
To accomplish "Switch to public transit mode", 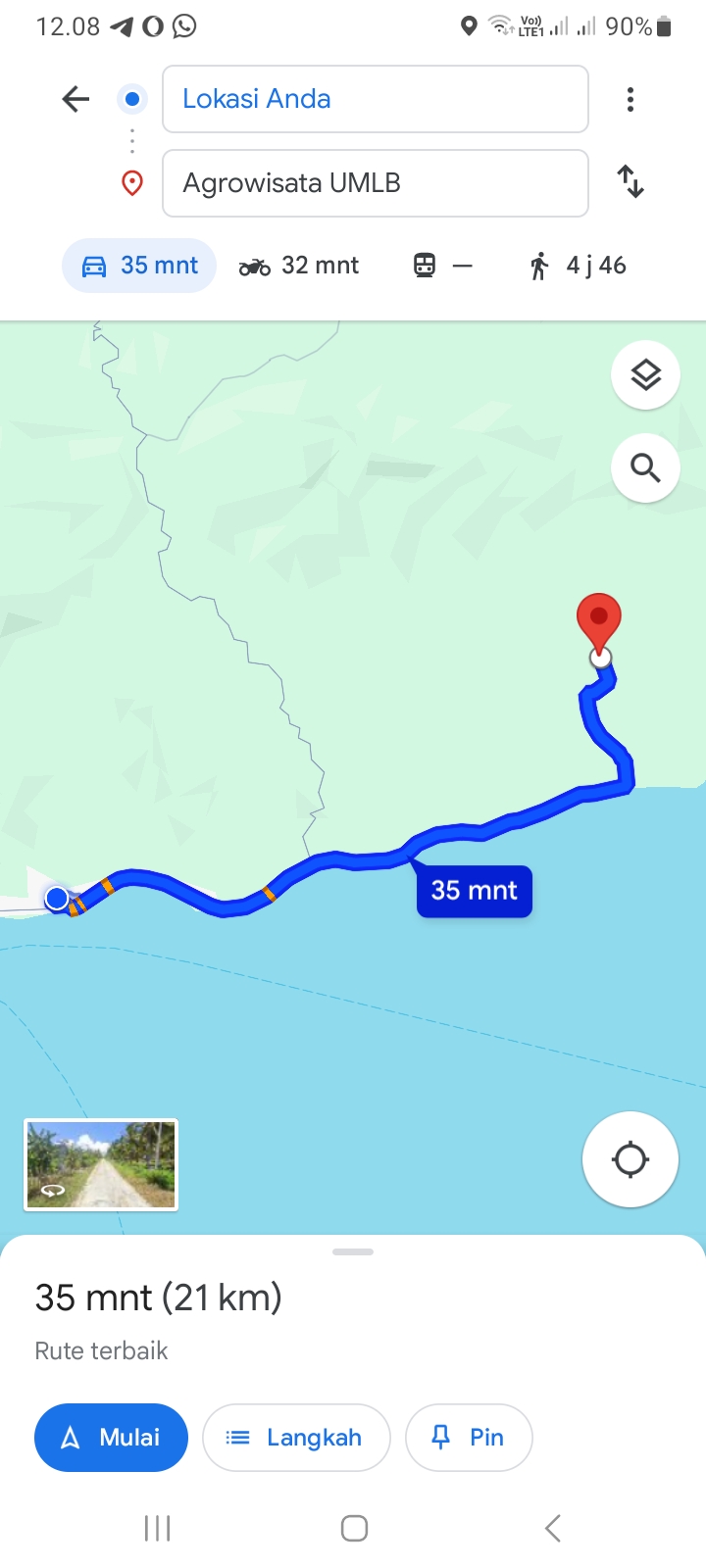I will click(443, 266).
